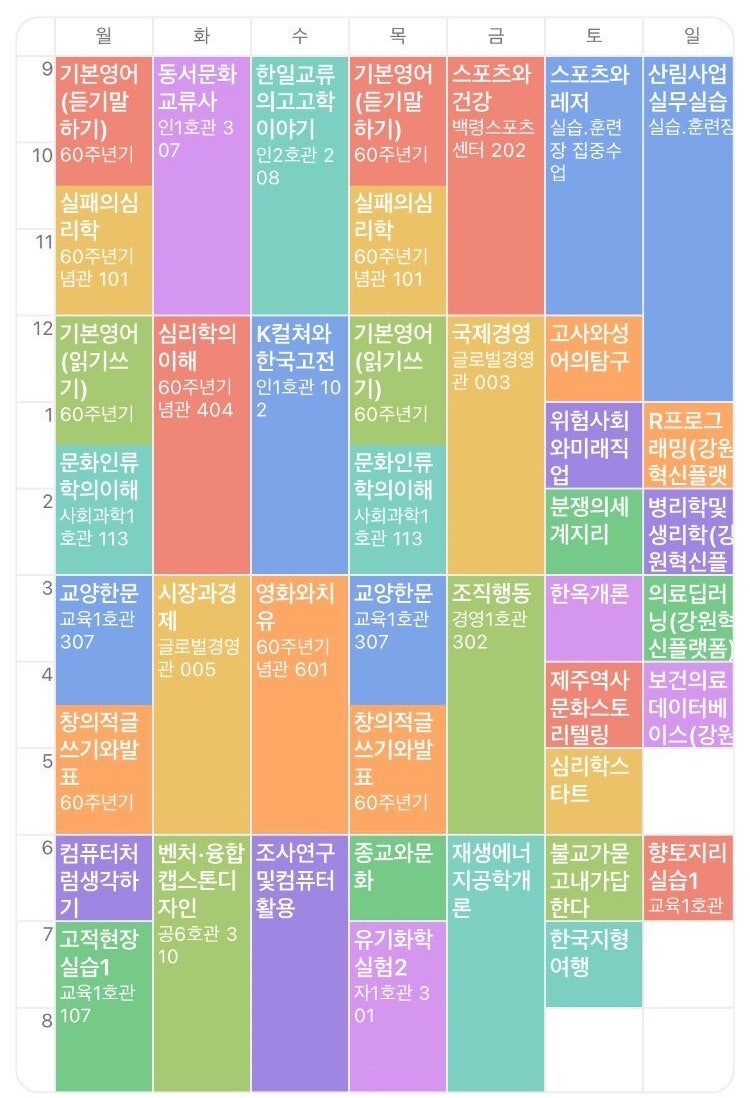View details of 심리학의이해 on Tuesday
The image size is (750, 1098).
pos(202,445)
